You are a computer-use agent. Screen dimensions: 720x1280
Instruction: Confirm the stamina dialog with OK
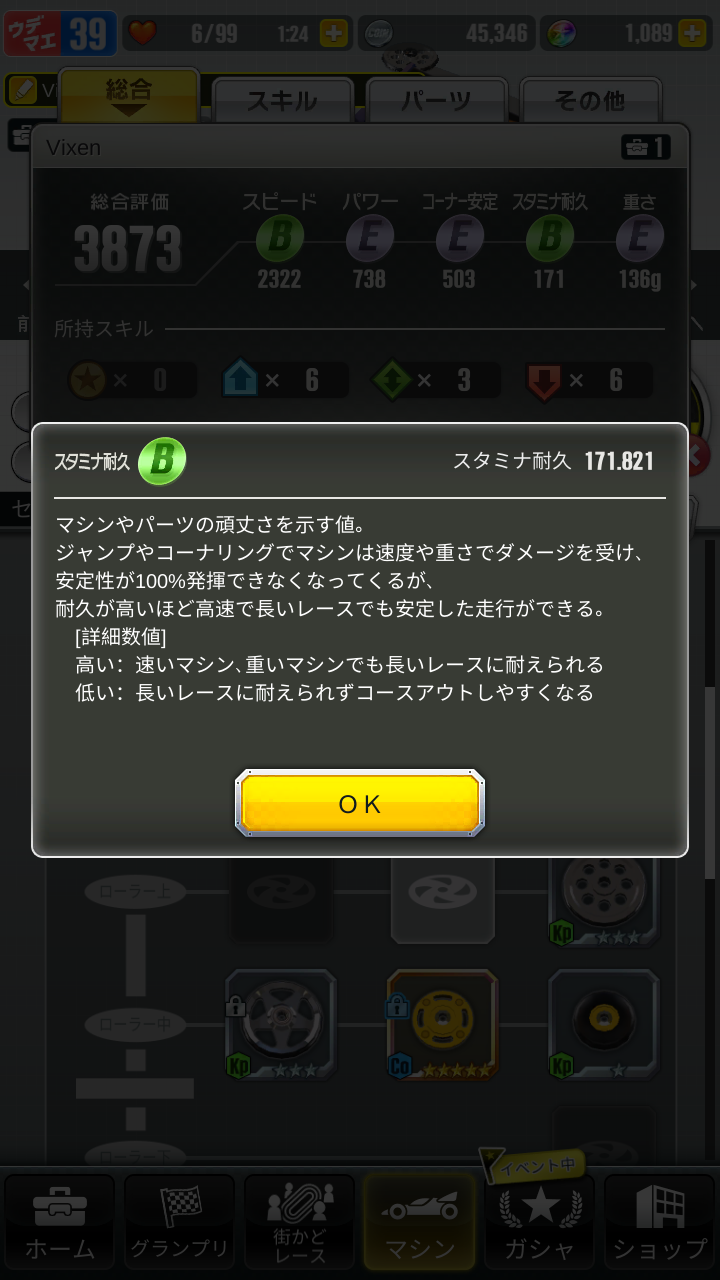click(x=360, y=803)
